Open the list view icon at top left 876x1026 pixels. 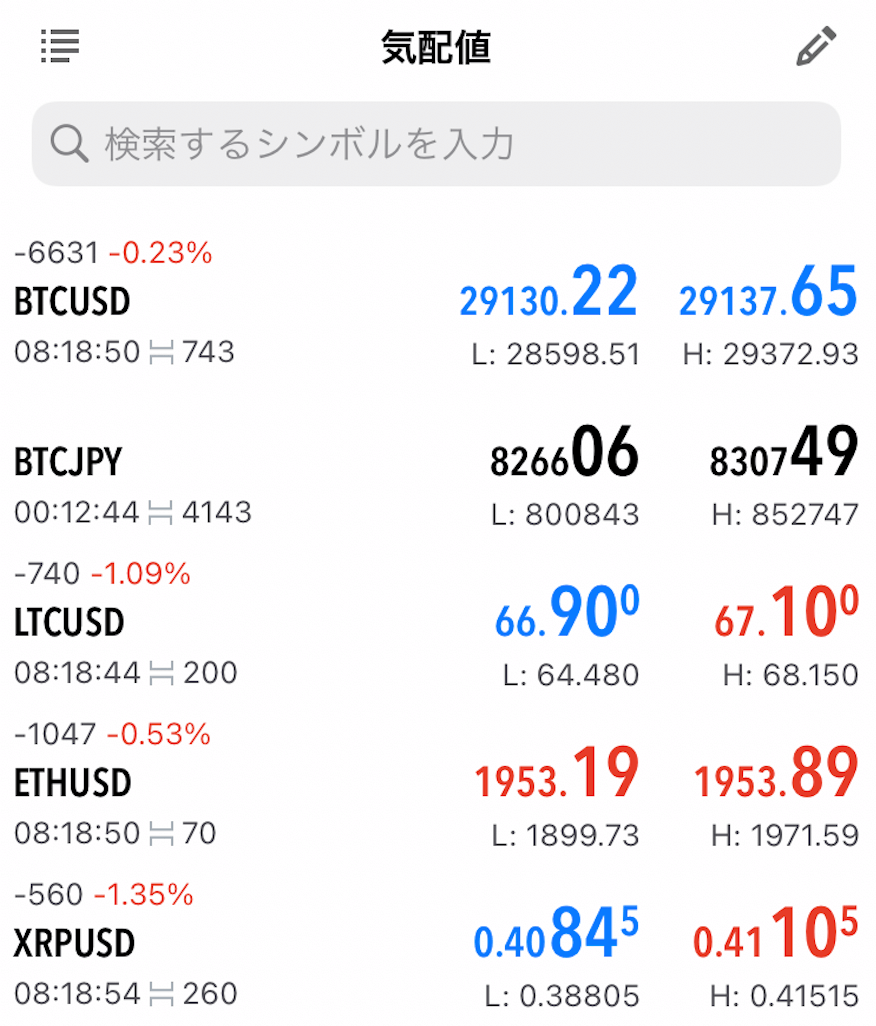tap(59, 46)
